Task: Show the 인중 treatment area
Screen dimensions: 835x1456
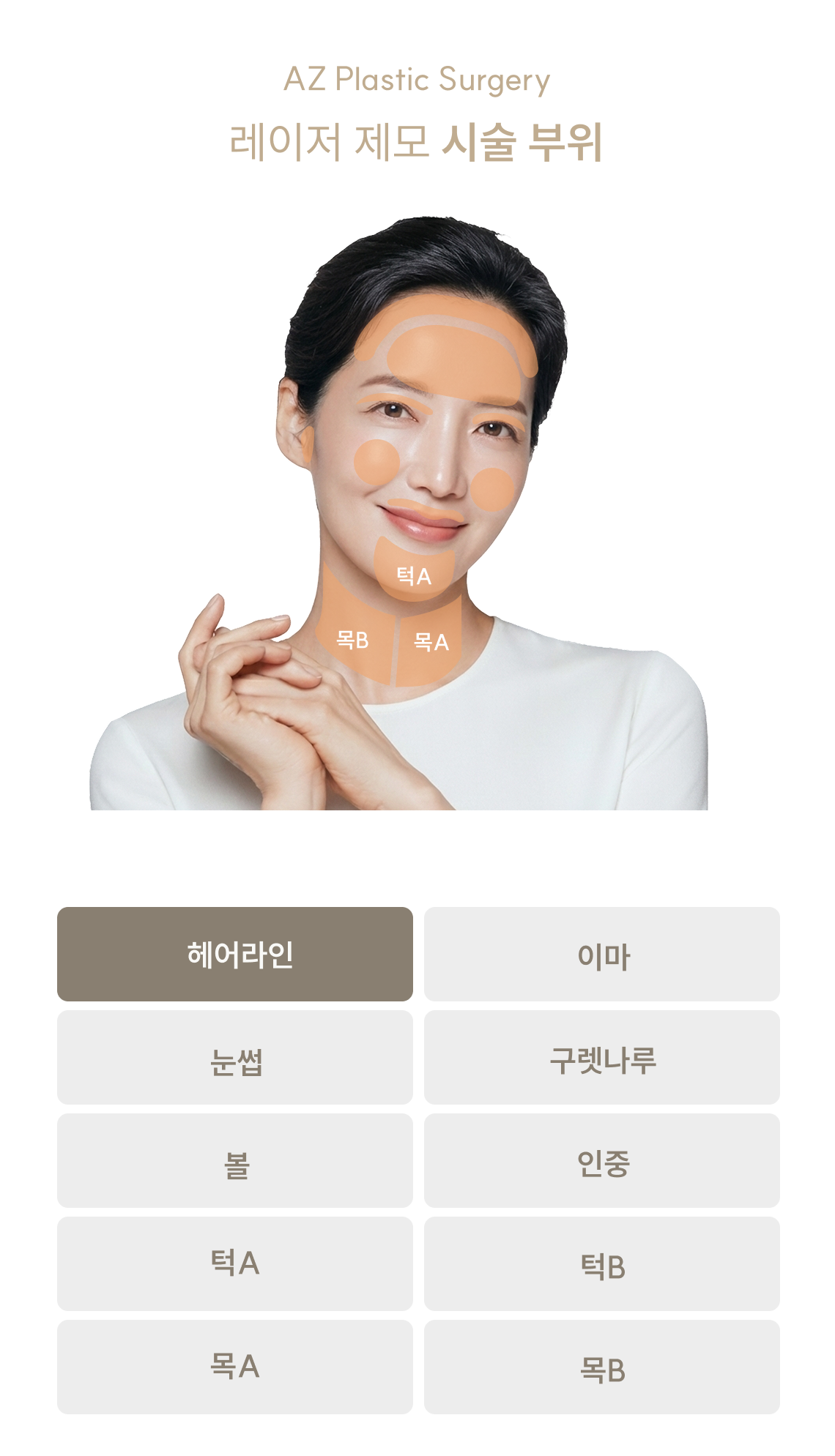Action: [x=601, y=1160]
